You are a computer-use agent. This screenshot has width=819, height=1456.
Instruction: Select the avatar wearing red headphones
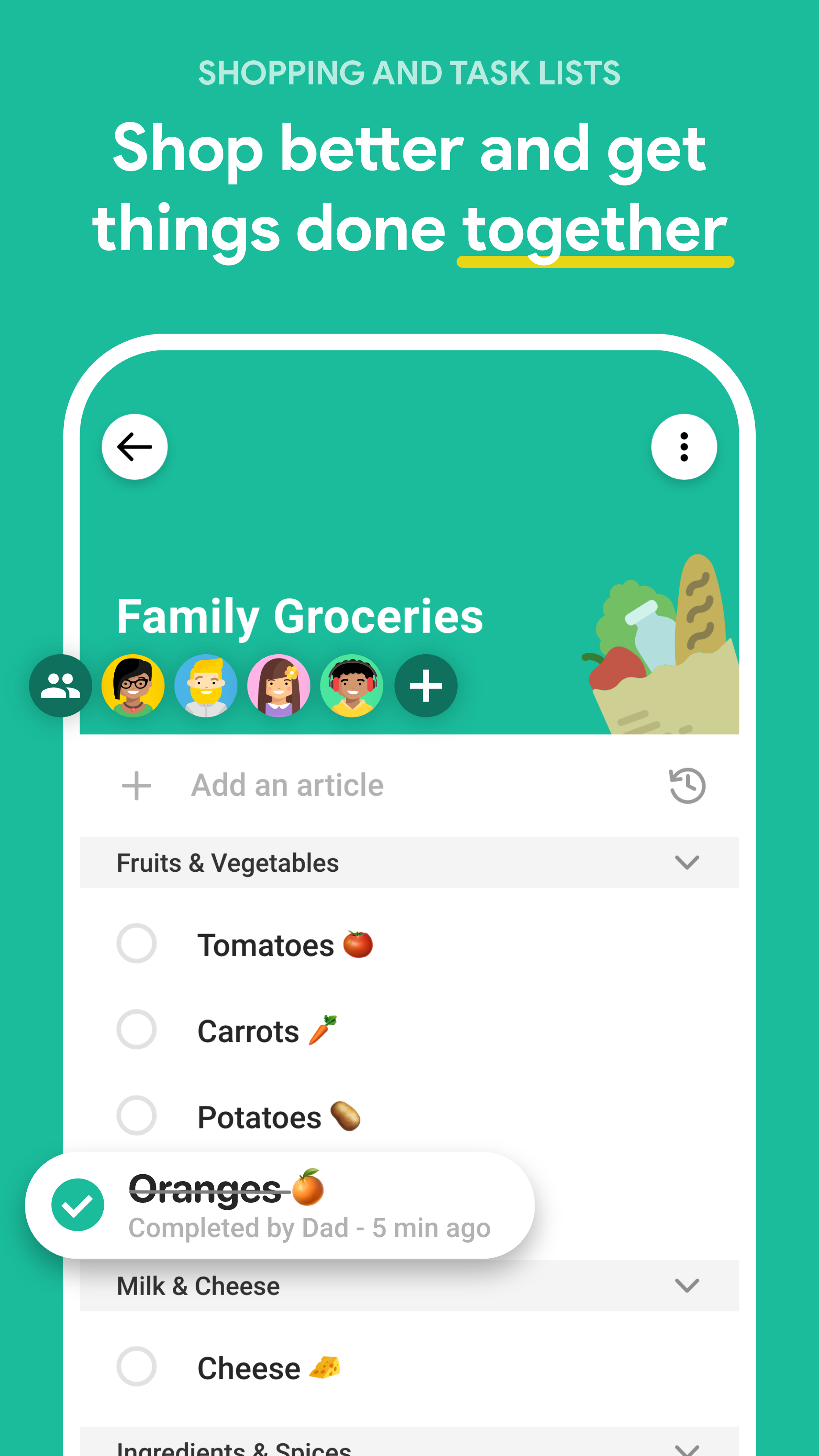(x=352, y=686)
